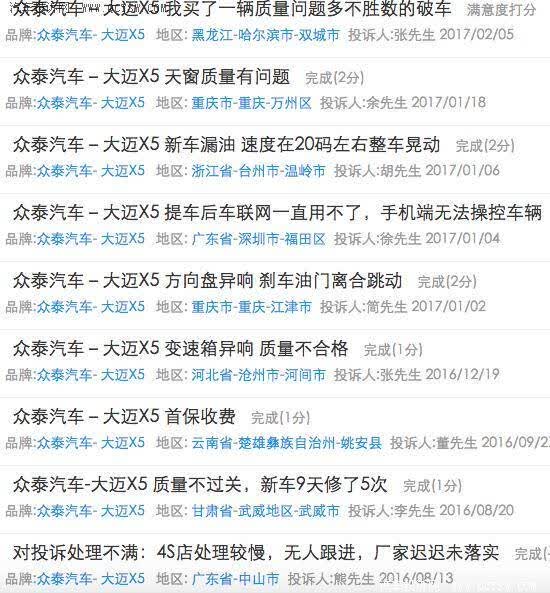Open complaint 4S店处理较慢,无人跟进
Screen dimensions: 550x593
(256, 553)
